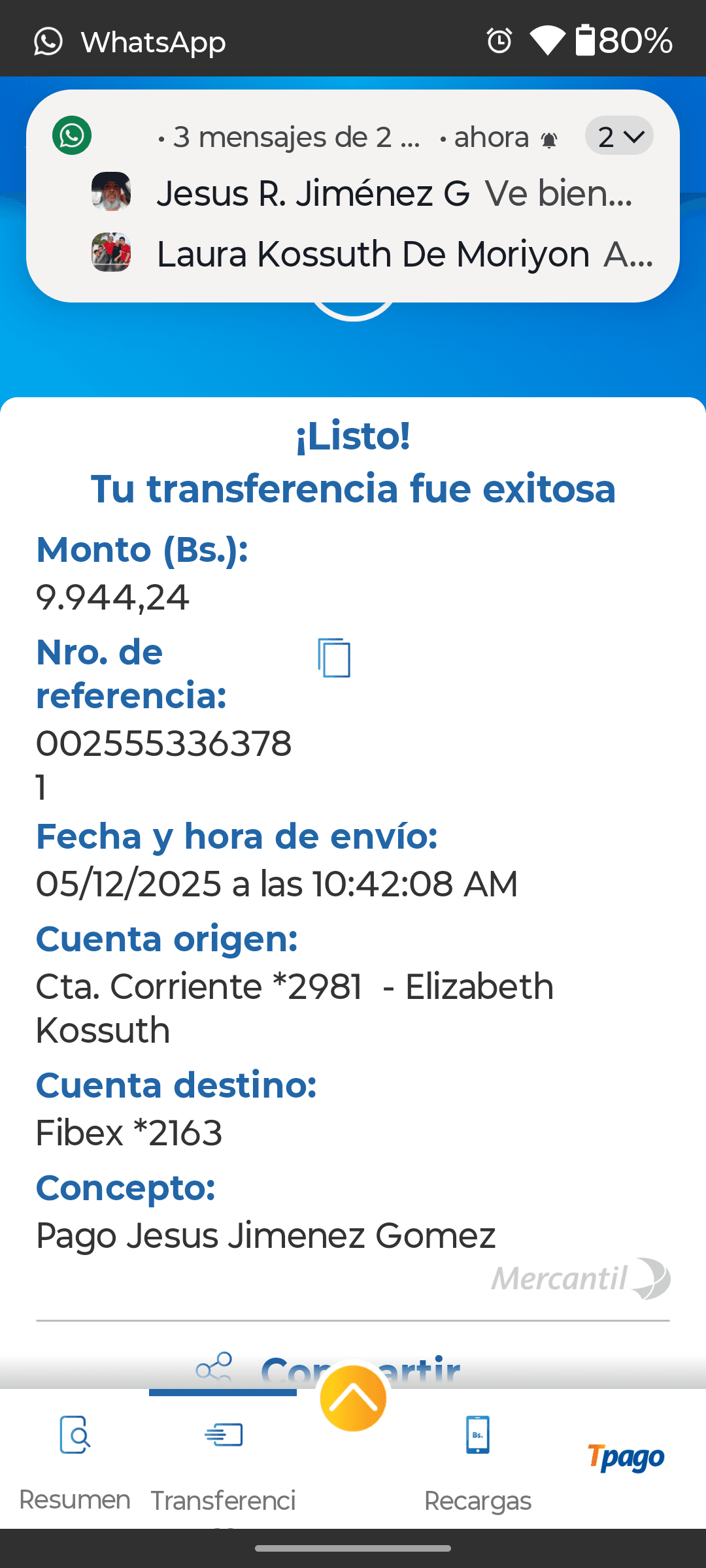
Task: Open Laura Kossuth De Moriyon's WhatsApp message
Action: coord(392,253)
